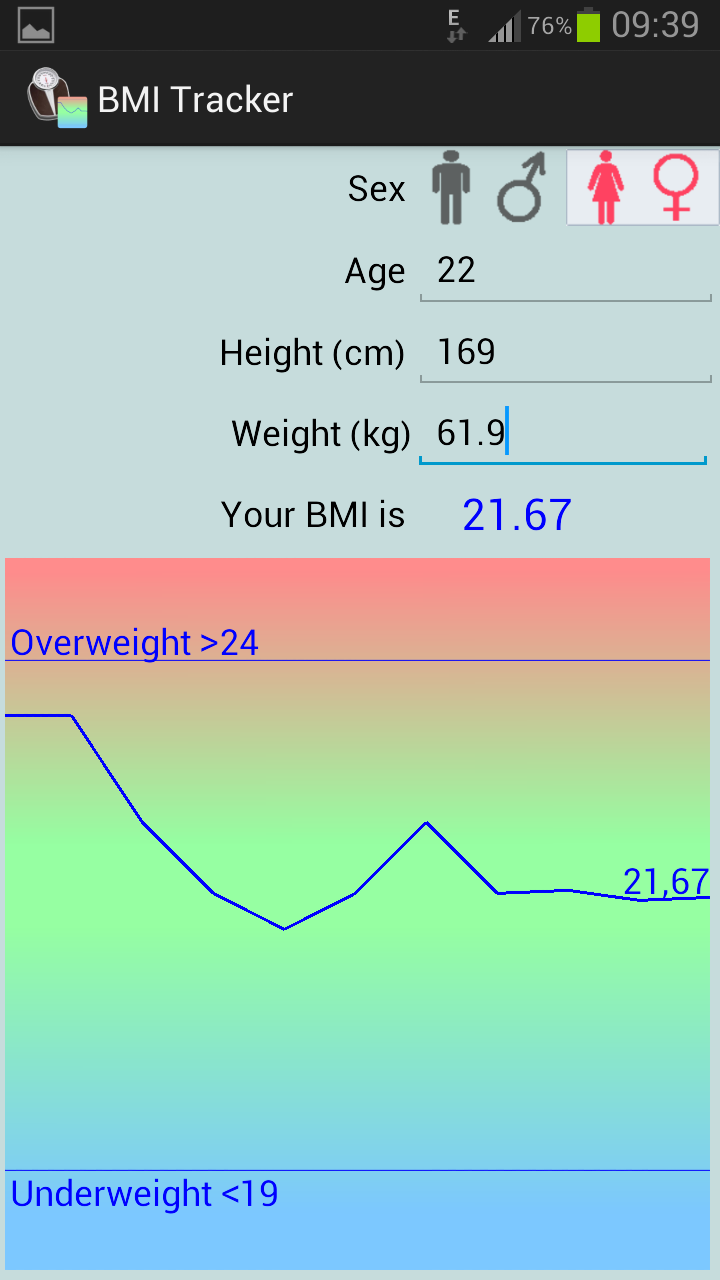Viewport: 720px width, 1280px height.
Task: Select the male person icon for Sex
Action: pyautogui.click(x=451, y=190)
